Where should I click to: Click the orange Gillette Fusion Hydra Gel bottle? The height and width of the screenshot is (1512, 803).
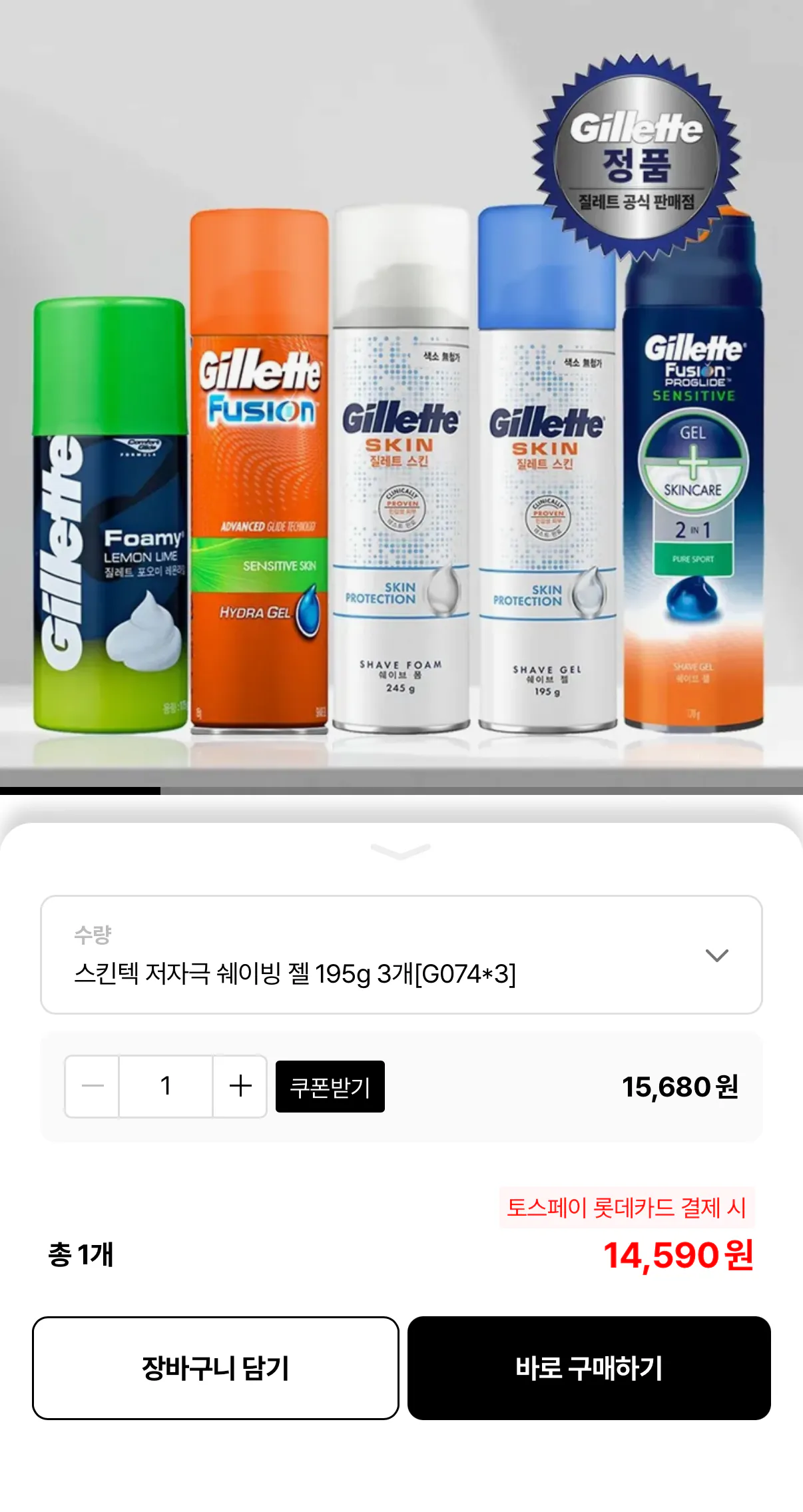[x=260, y=466]
